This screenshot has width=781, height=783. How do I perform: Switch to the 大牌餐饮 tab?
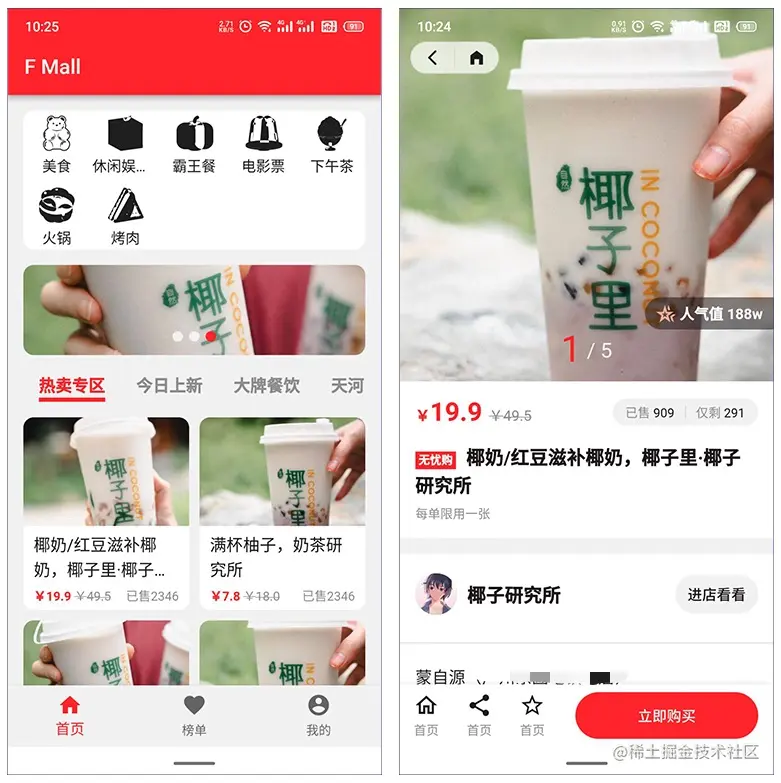tap(266, 385)
